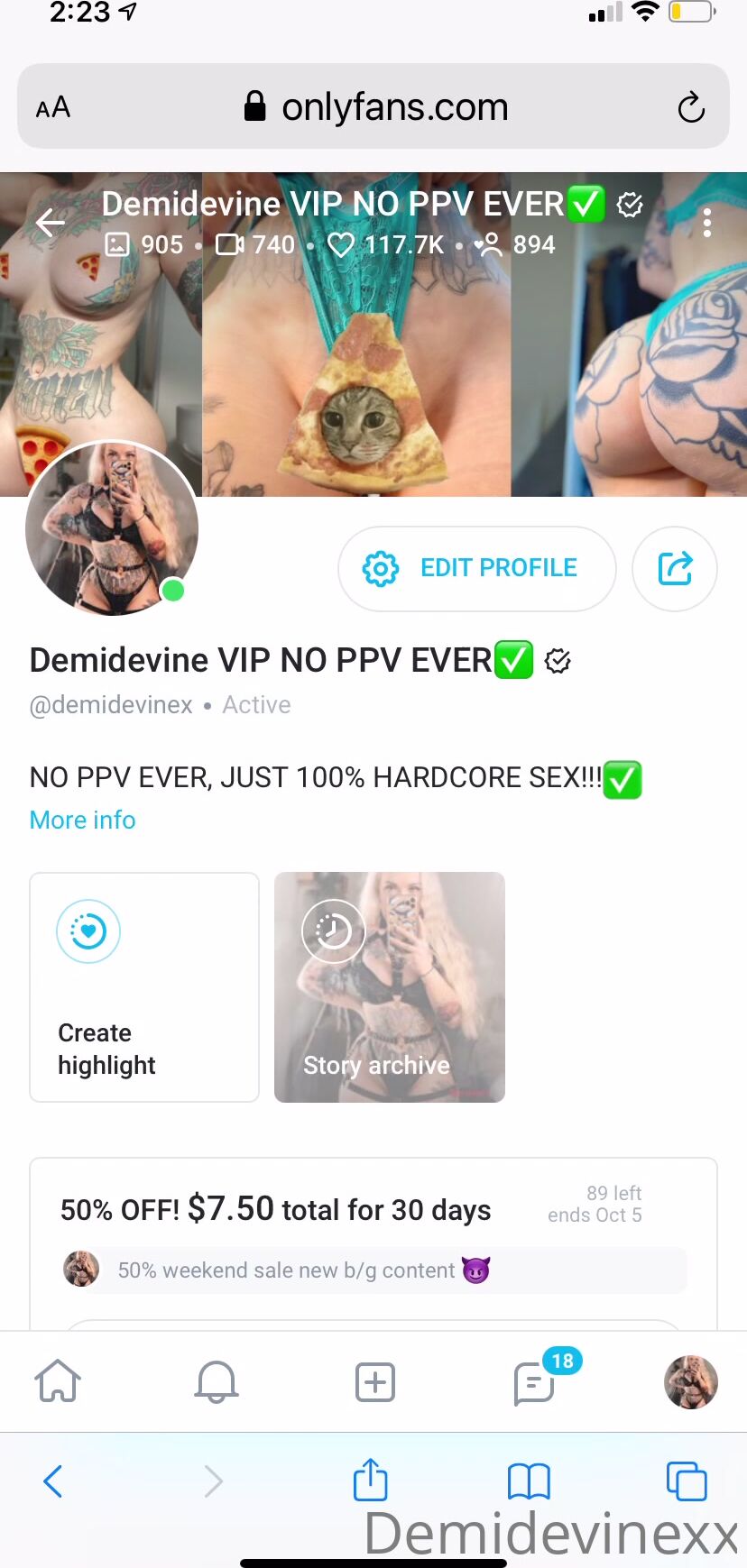Open messages with 18 unread
Viewport: 747px width, 1568px height.
pos(535,1381)
